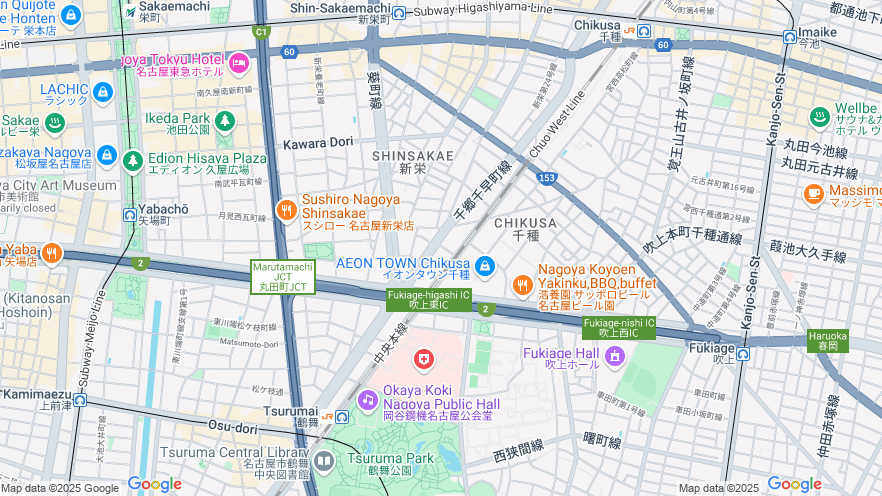Tap the hospital marker above Public Hall

click(x=425, y=358)
